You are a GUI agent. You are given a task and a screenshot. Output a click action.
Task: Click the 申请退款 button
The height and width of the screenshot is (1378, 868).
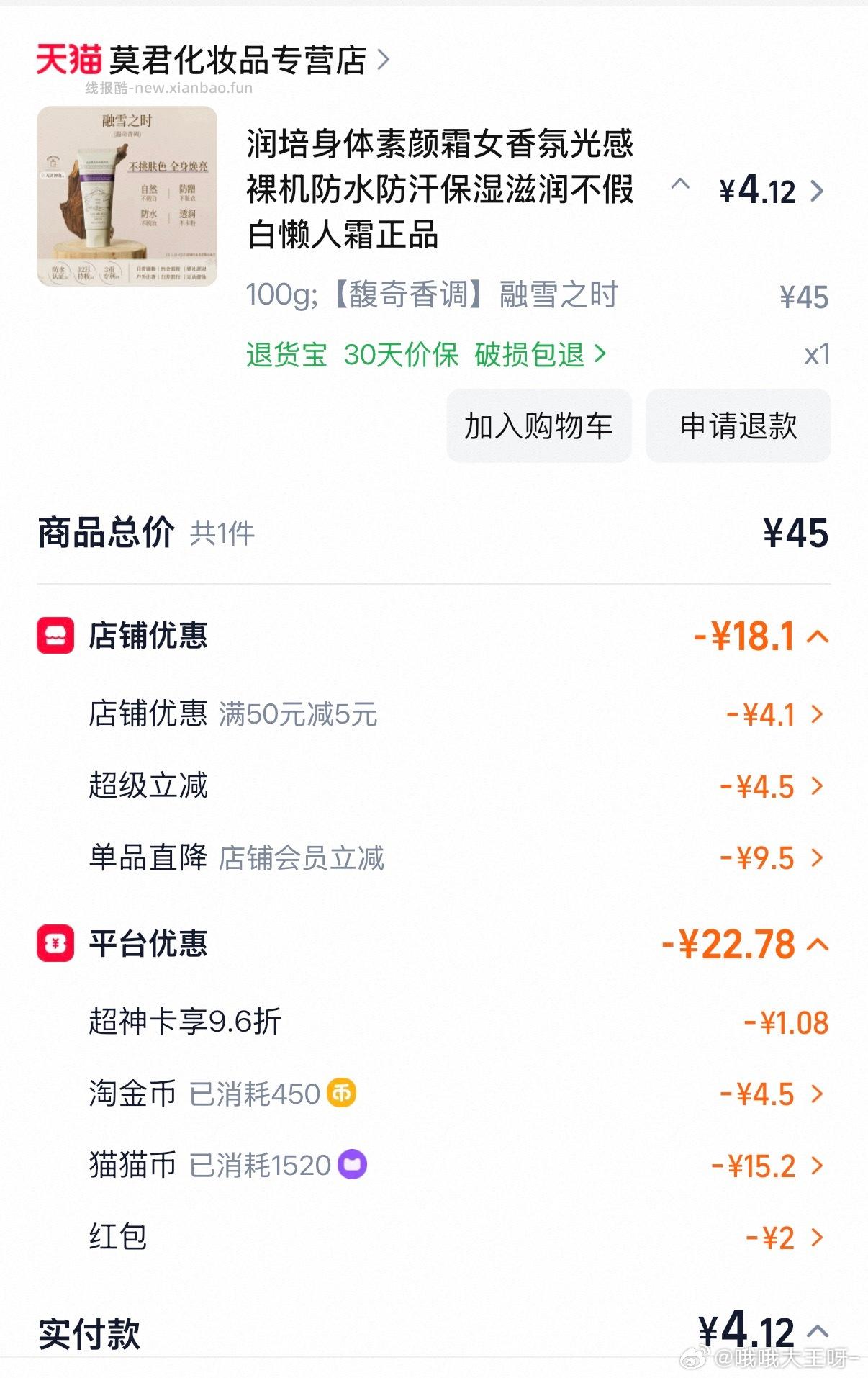click(x=736, y=426)
